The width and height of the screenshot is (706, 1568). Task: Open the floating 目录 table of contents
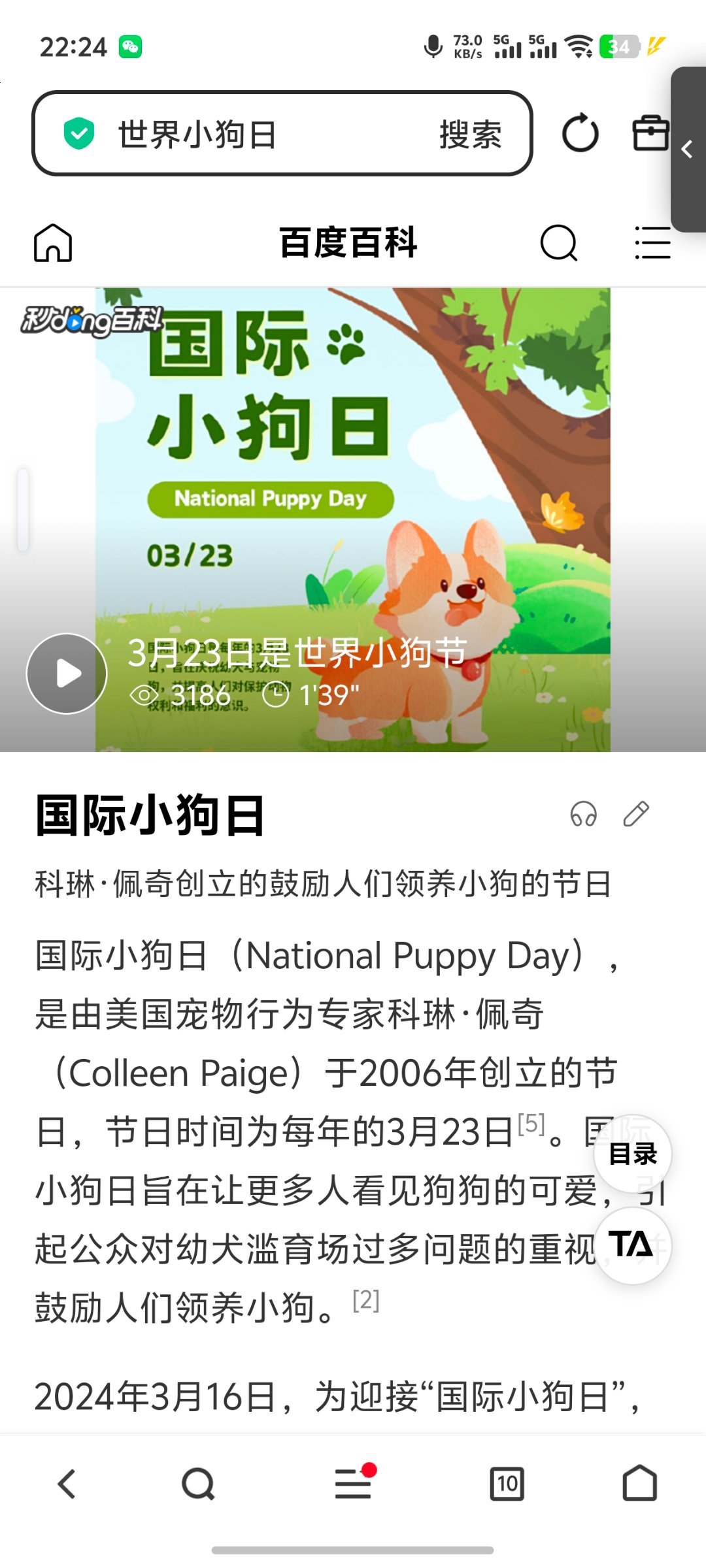click(631, 1152)
